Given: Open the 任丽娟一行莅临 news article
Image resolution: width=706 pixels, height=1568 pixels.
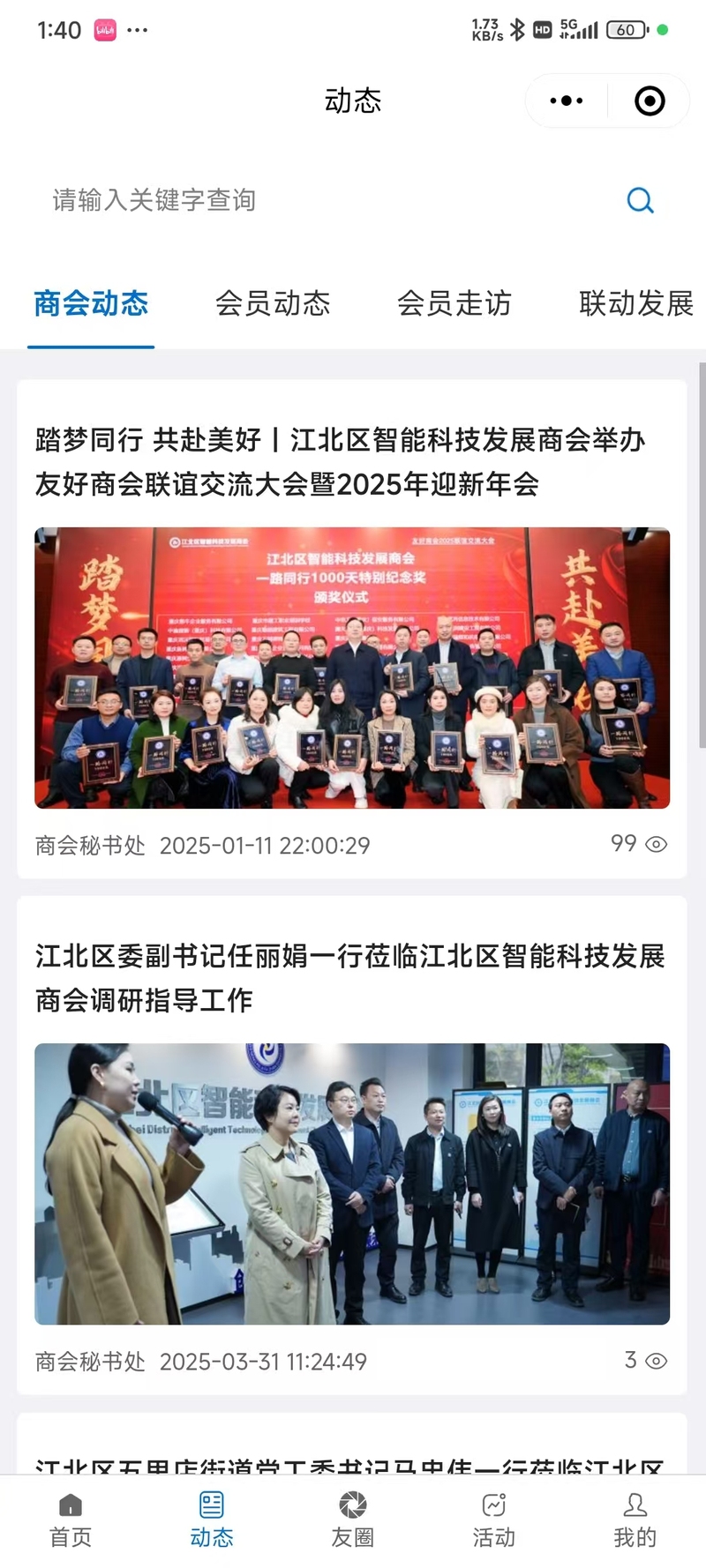Looking at the screenshot, I should (350, 977).
